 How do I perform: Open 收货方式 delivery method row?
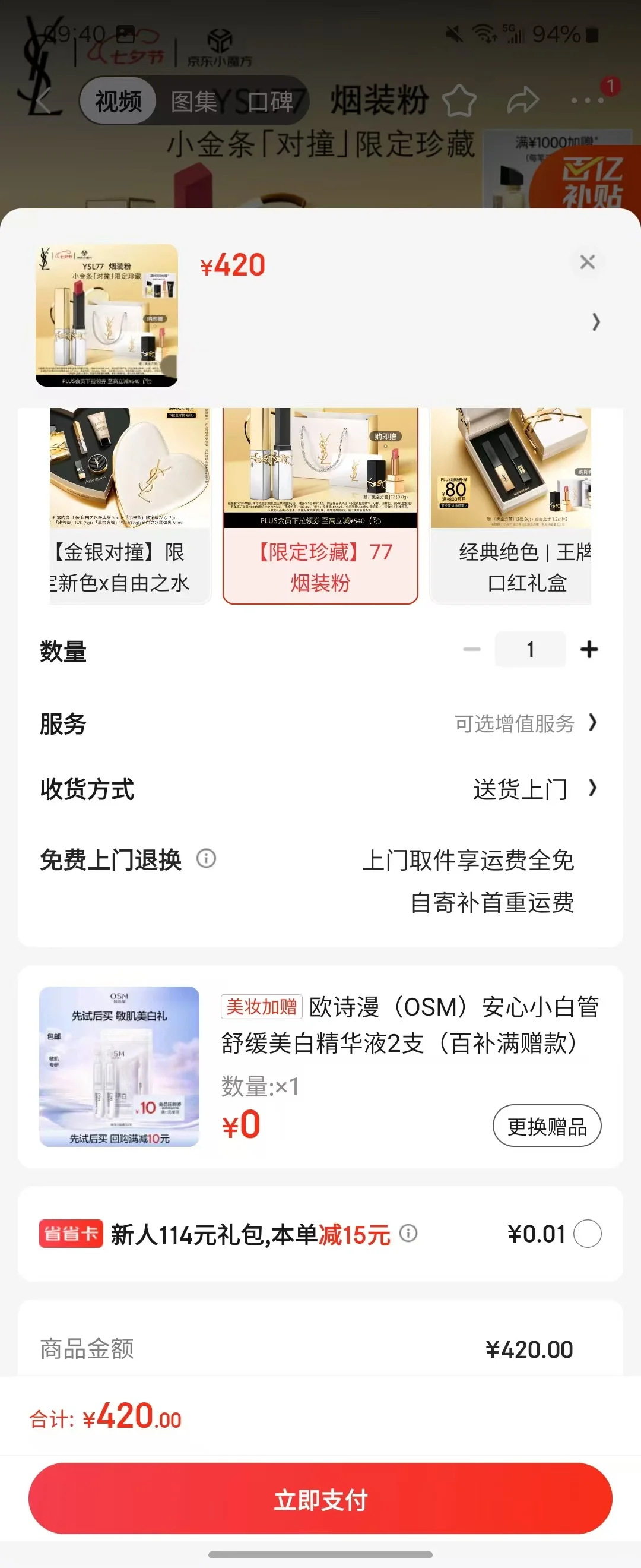320,789
